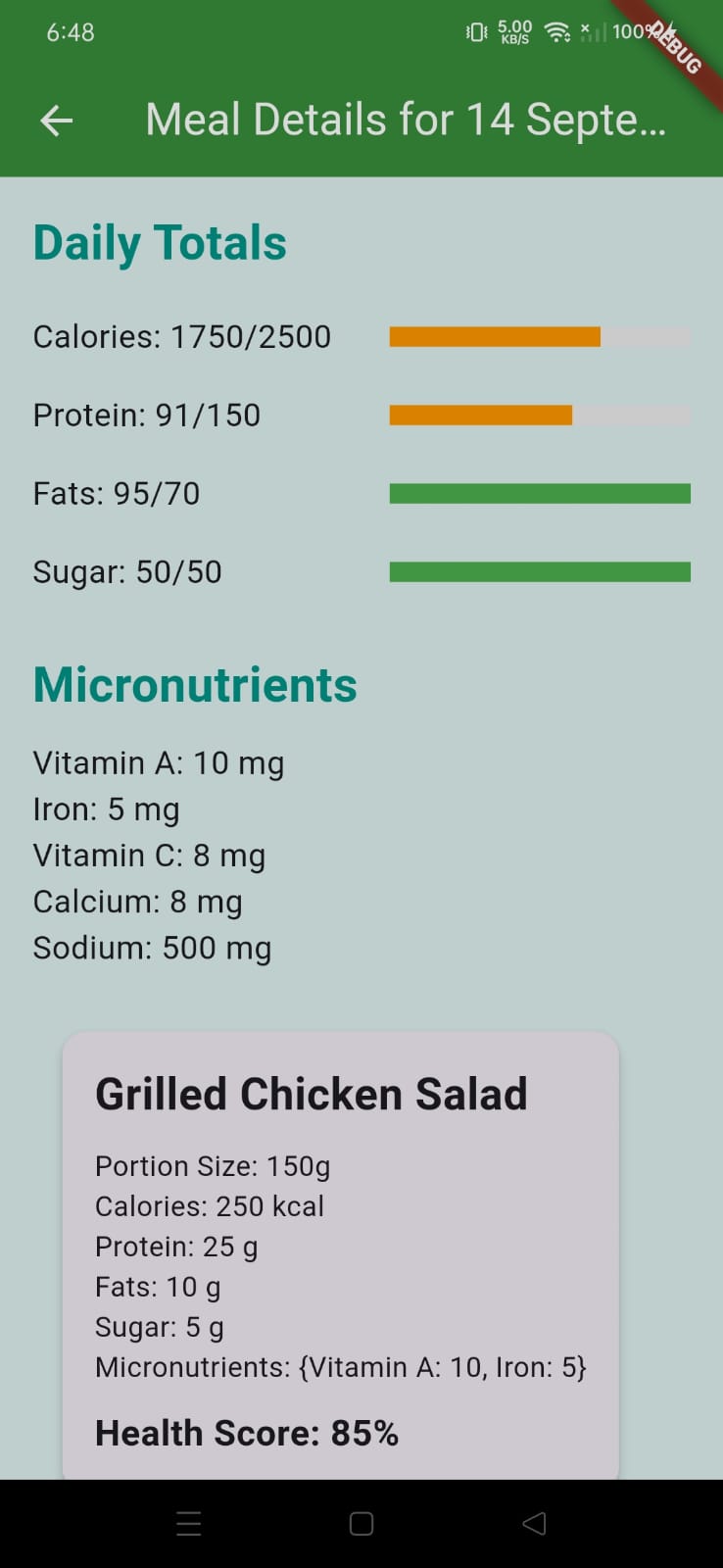Open the Grilled Chicken Salad card
Screen dimensions: 723x1568
pyautogui.click(x=340, y=1254)
